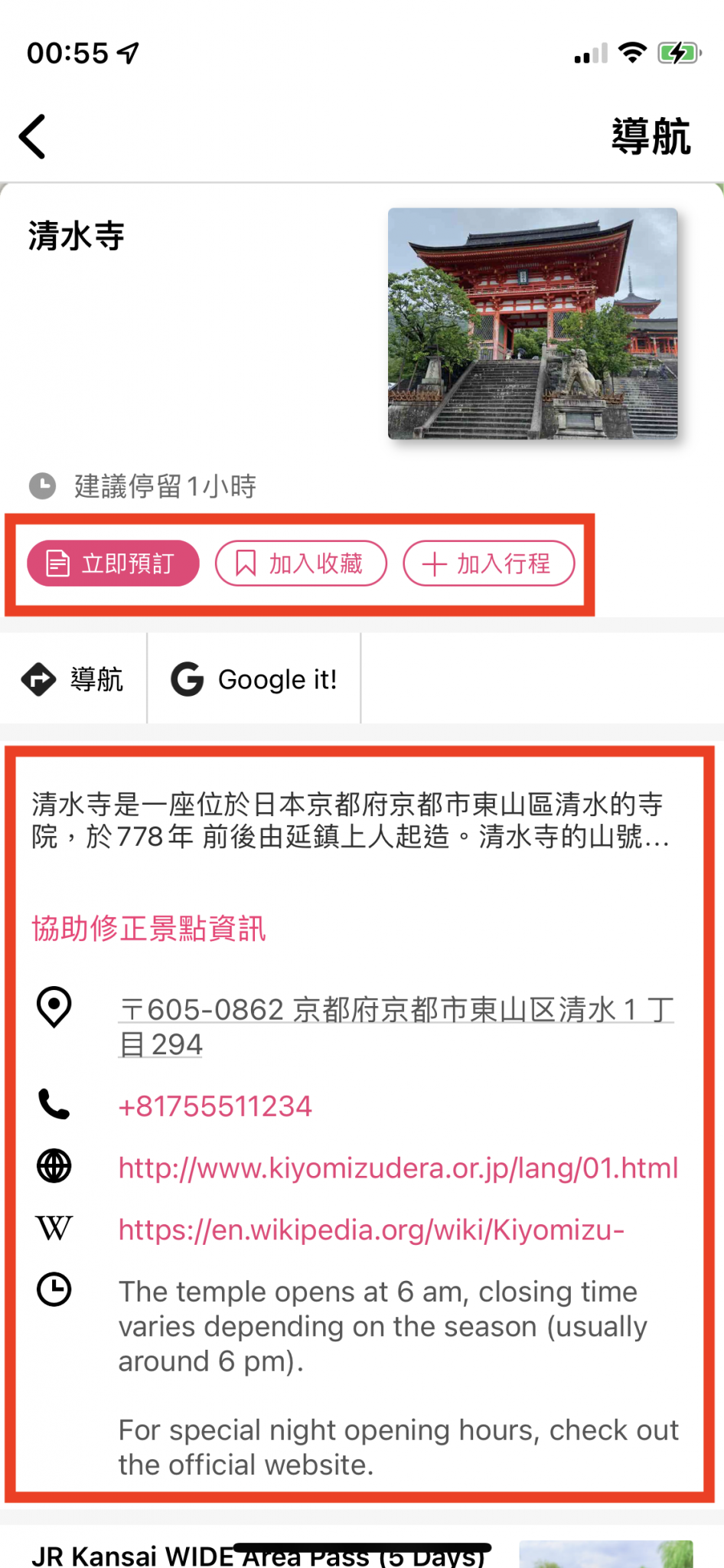The image size is (724, 1568).
Task: Tap the document icon inside 立即預訂 button
Action: point(59,563)
